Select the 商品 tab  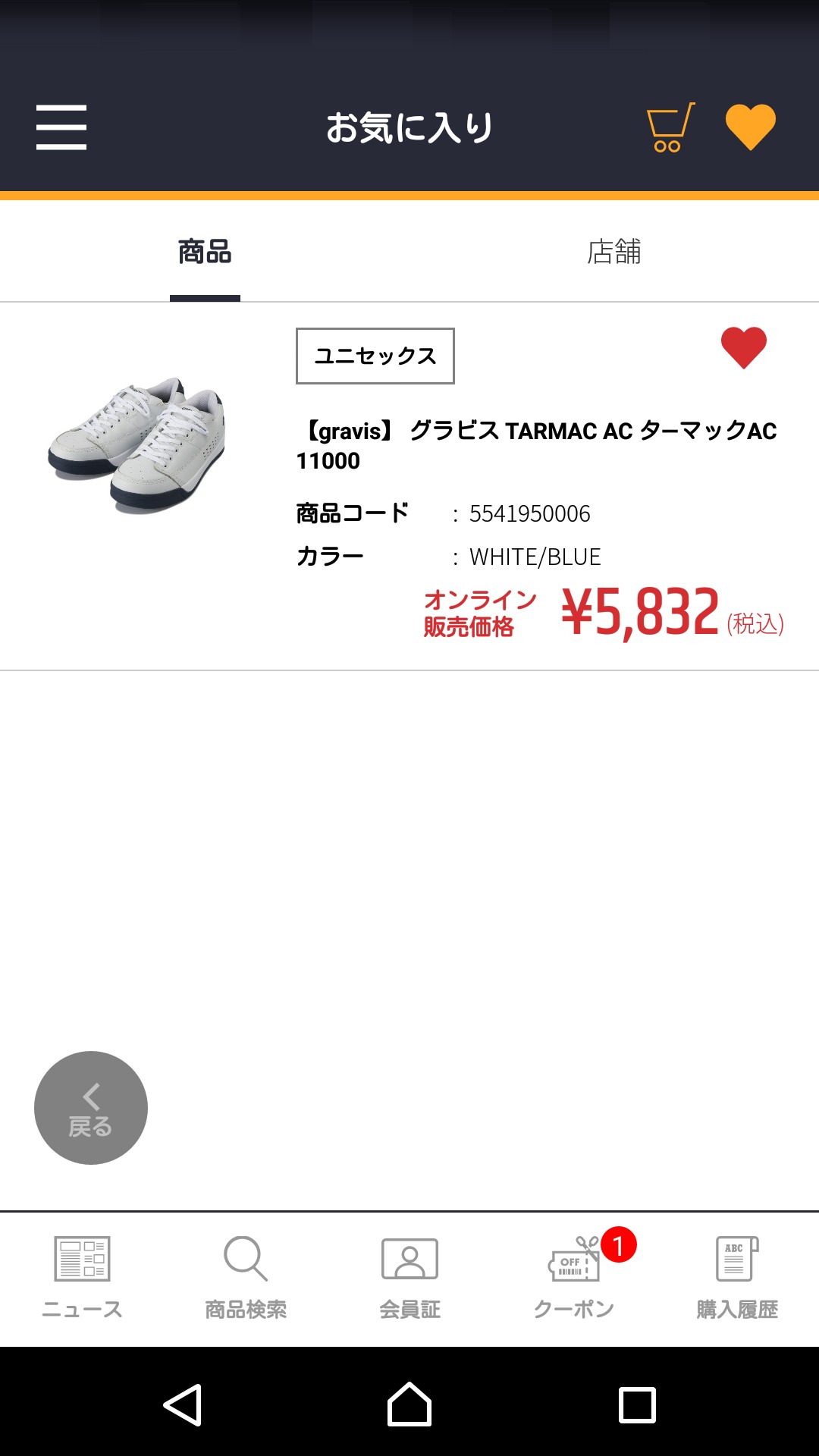pos(205,252)
